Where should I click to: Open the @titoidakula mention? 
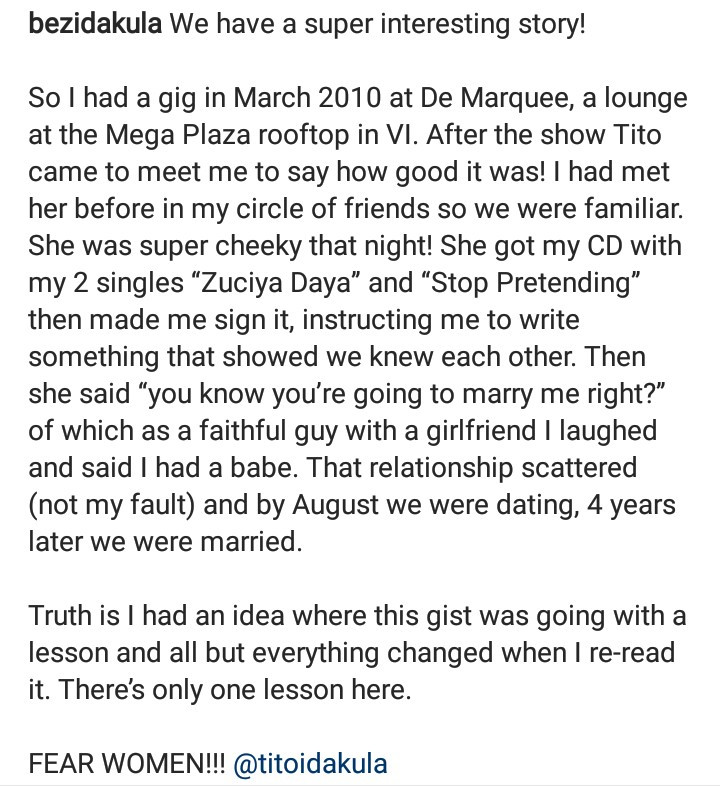coord(309,764)
